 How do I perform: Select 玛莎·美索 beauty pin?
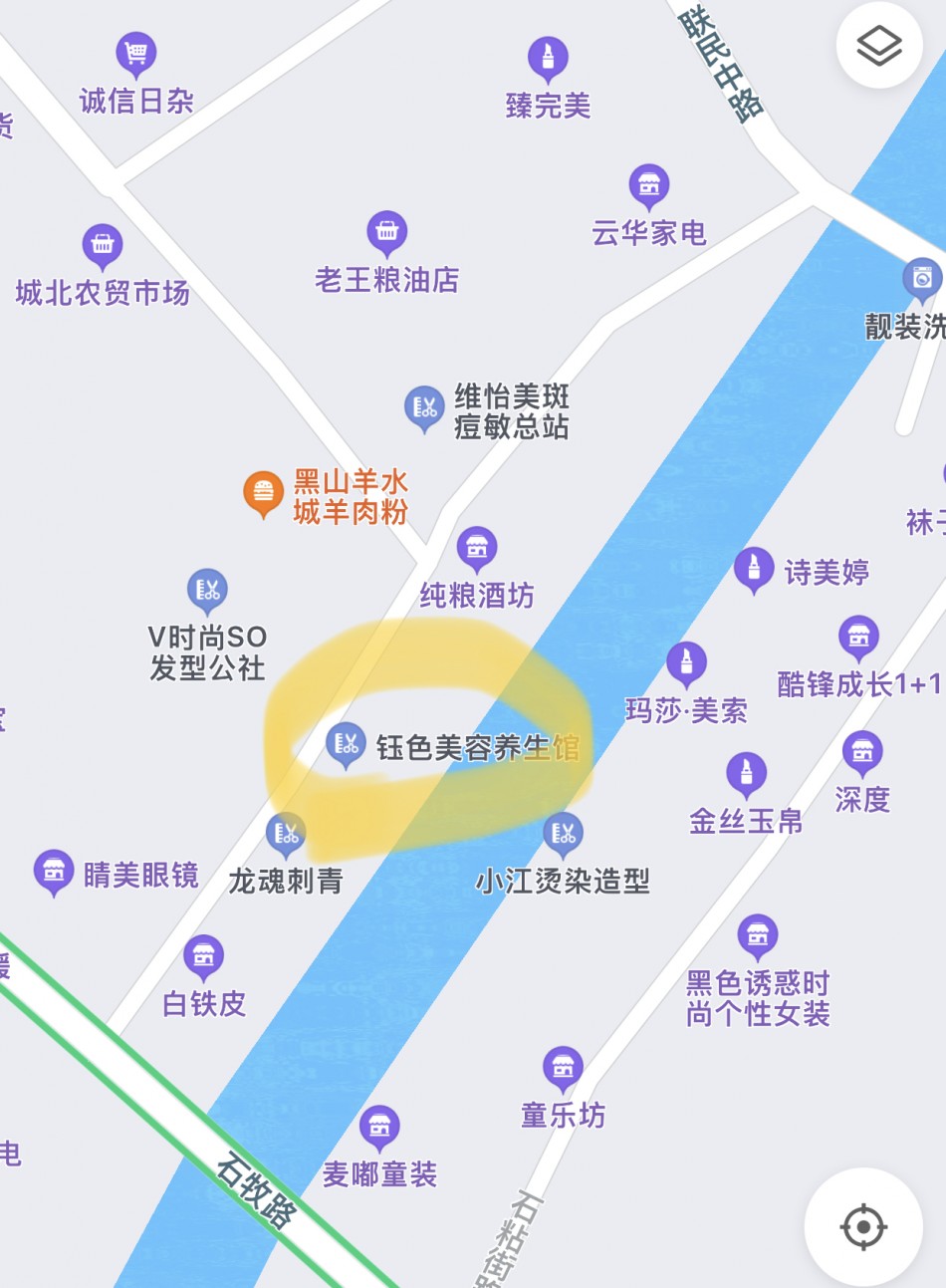point(686,662)
